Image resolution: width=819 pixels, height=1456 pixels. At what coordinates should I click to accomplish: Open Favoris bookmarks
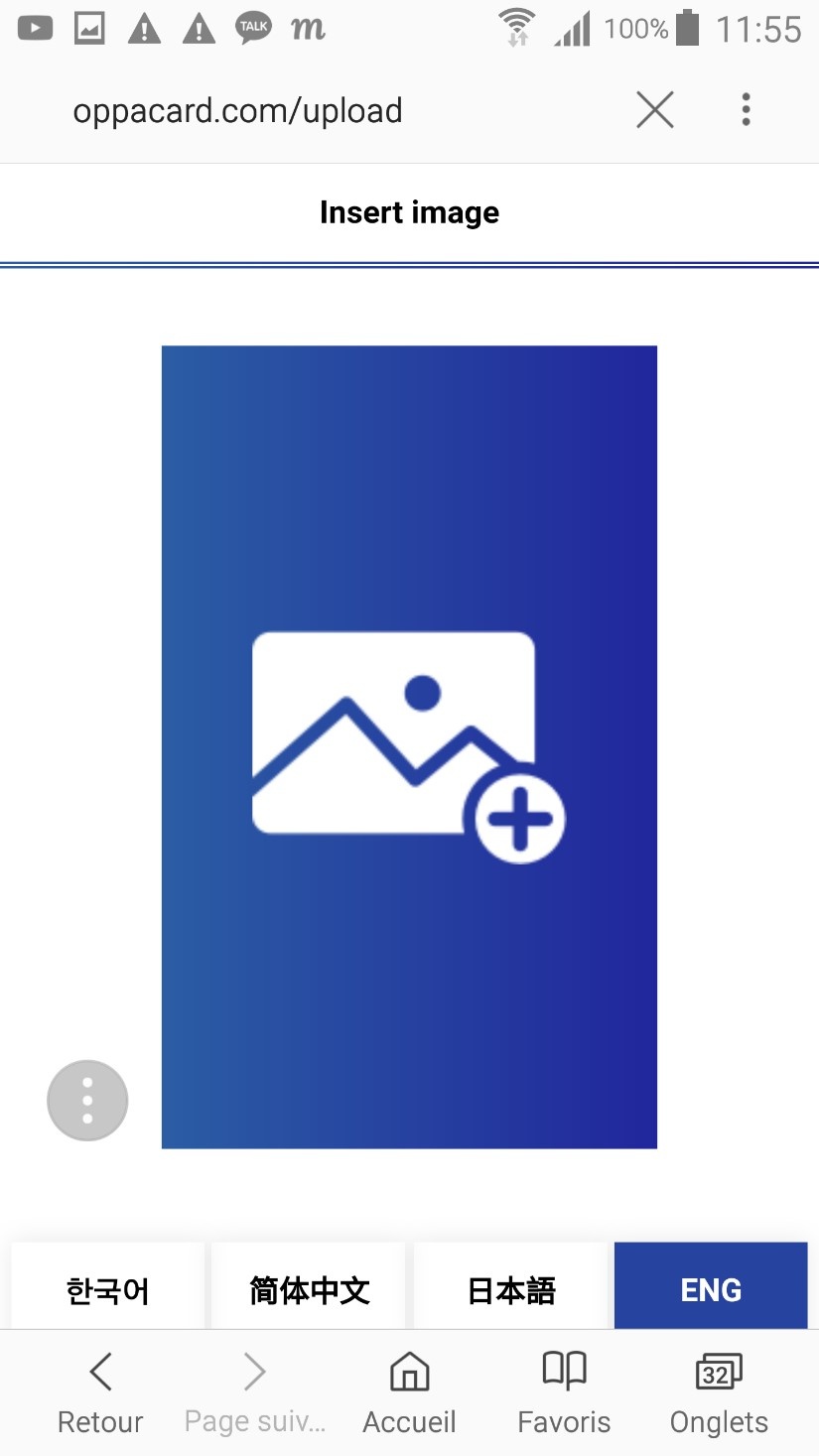coord(564,1392)
